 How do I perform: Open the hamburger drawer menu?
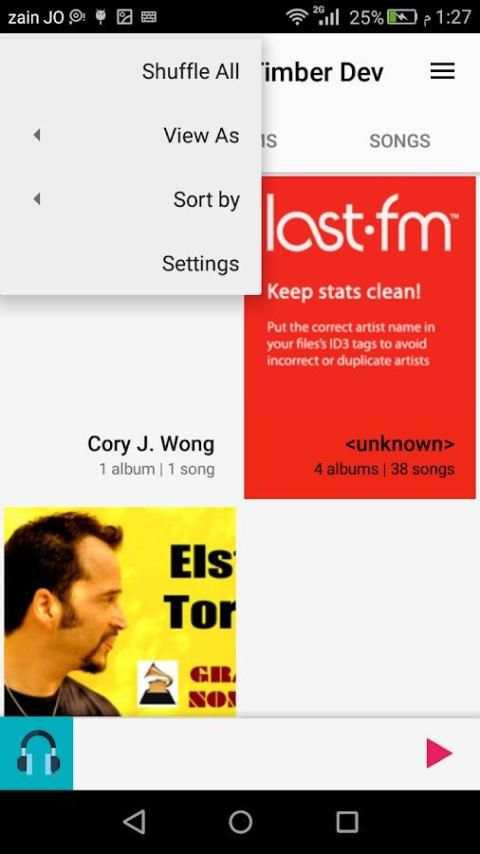click(442, 71)
